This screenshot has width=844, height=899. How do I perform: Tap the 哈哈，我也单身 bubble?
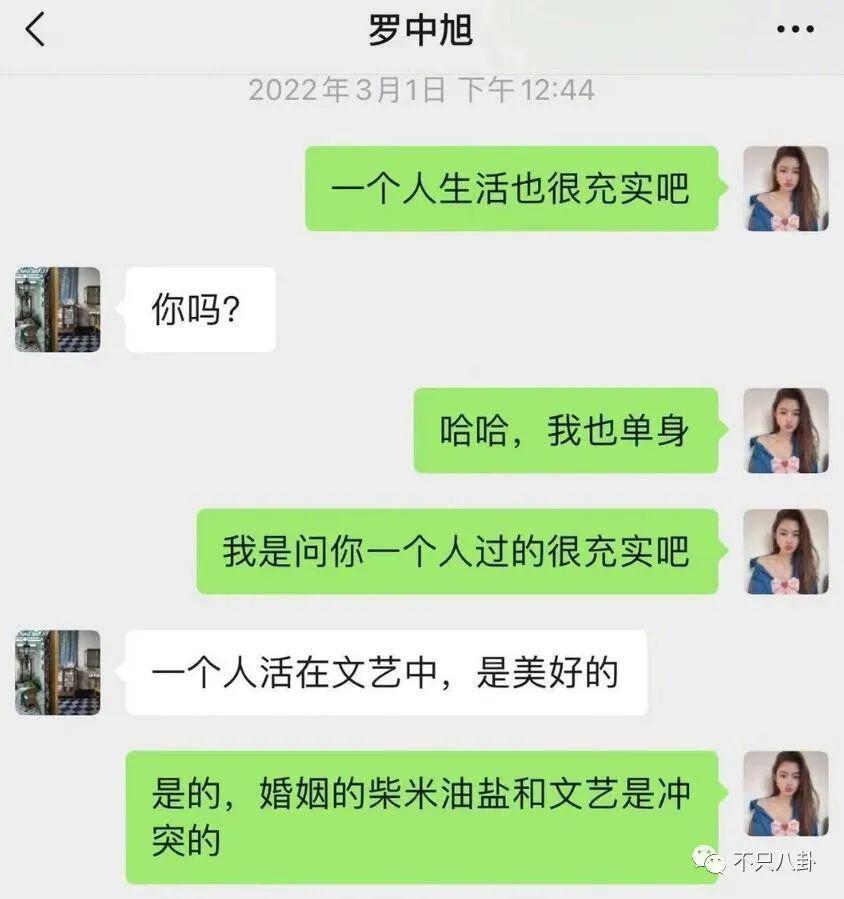point(566,432)
